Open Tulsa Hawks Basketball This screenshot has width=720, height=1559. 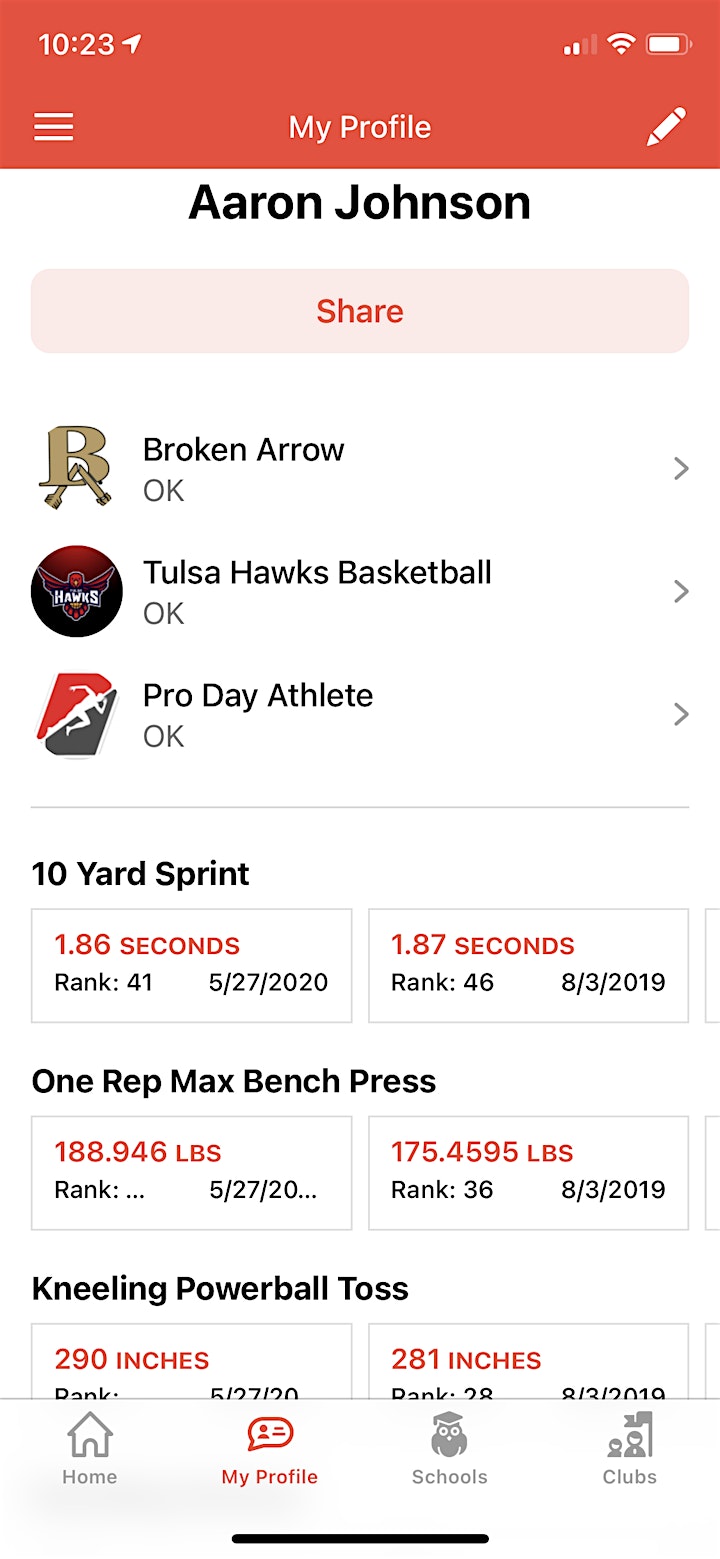(360, 591)
